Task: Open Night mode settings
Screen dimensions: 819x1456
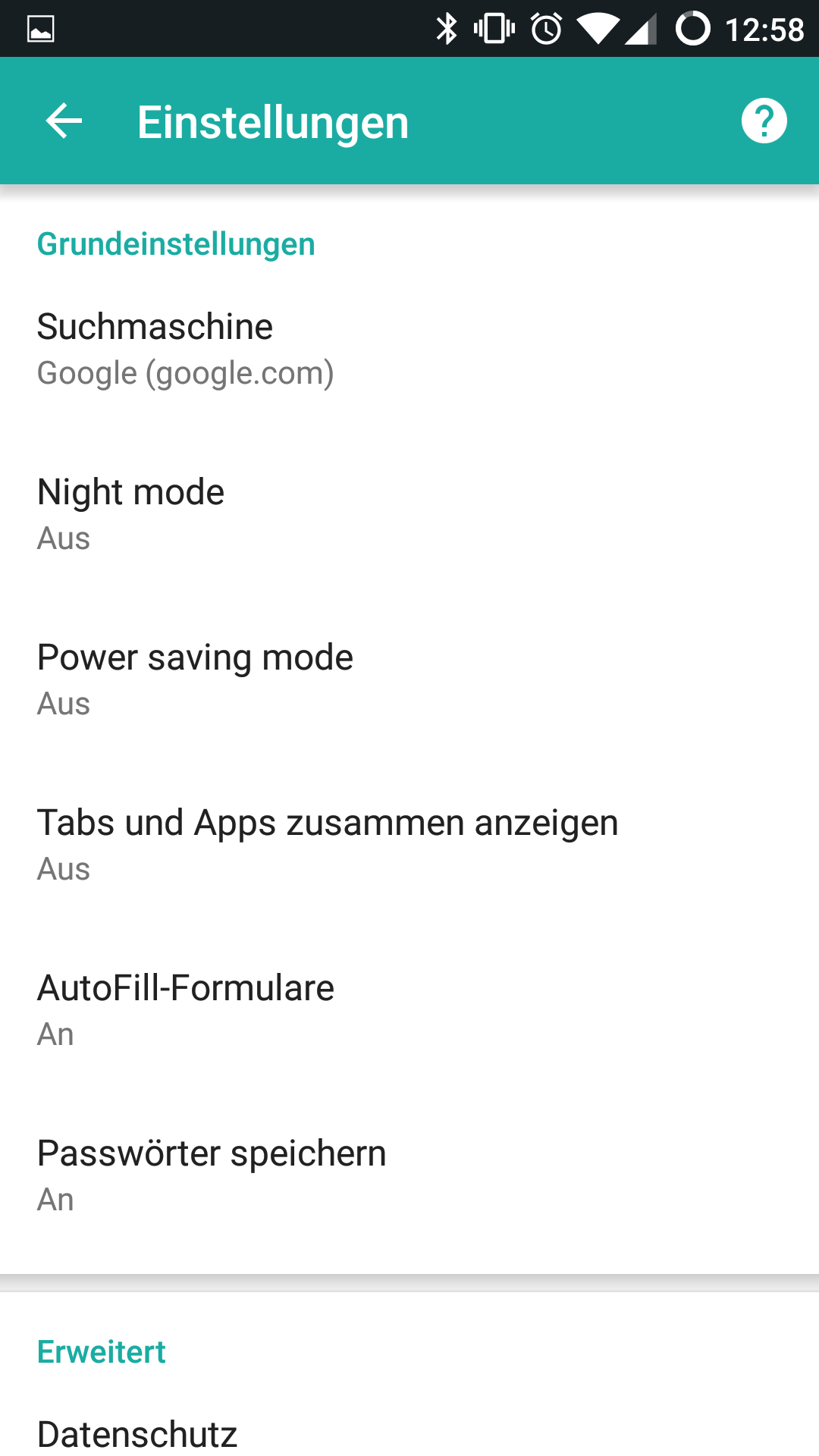Action: point(409,515)
